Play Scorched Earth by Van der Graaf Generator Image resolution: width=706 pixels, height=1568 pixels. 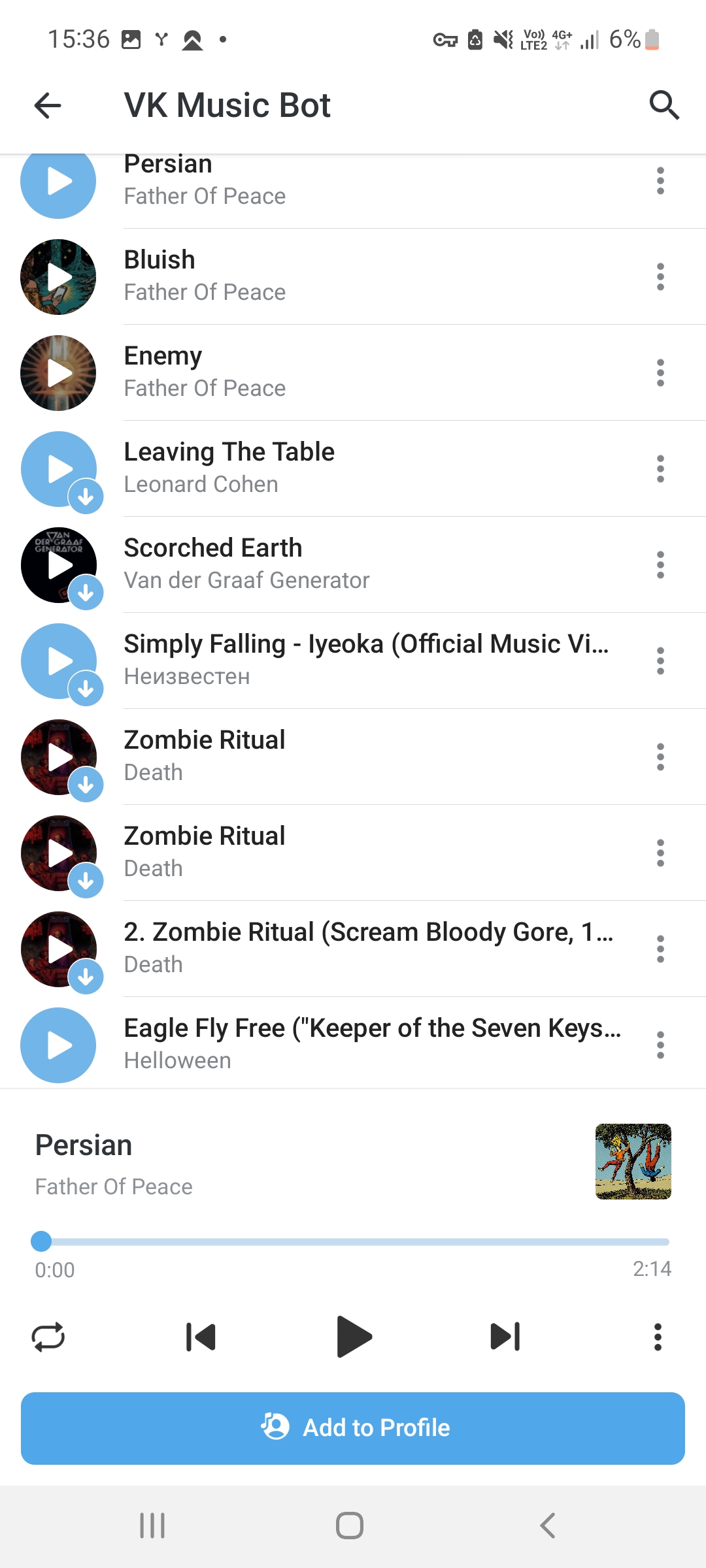point(58,565)
